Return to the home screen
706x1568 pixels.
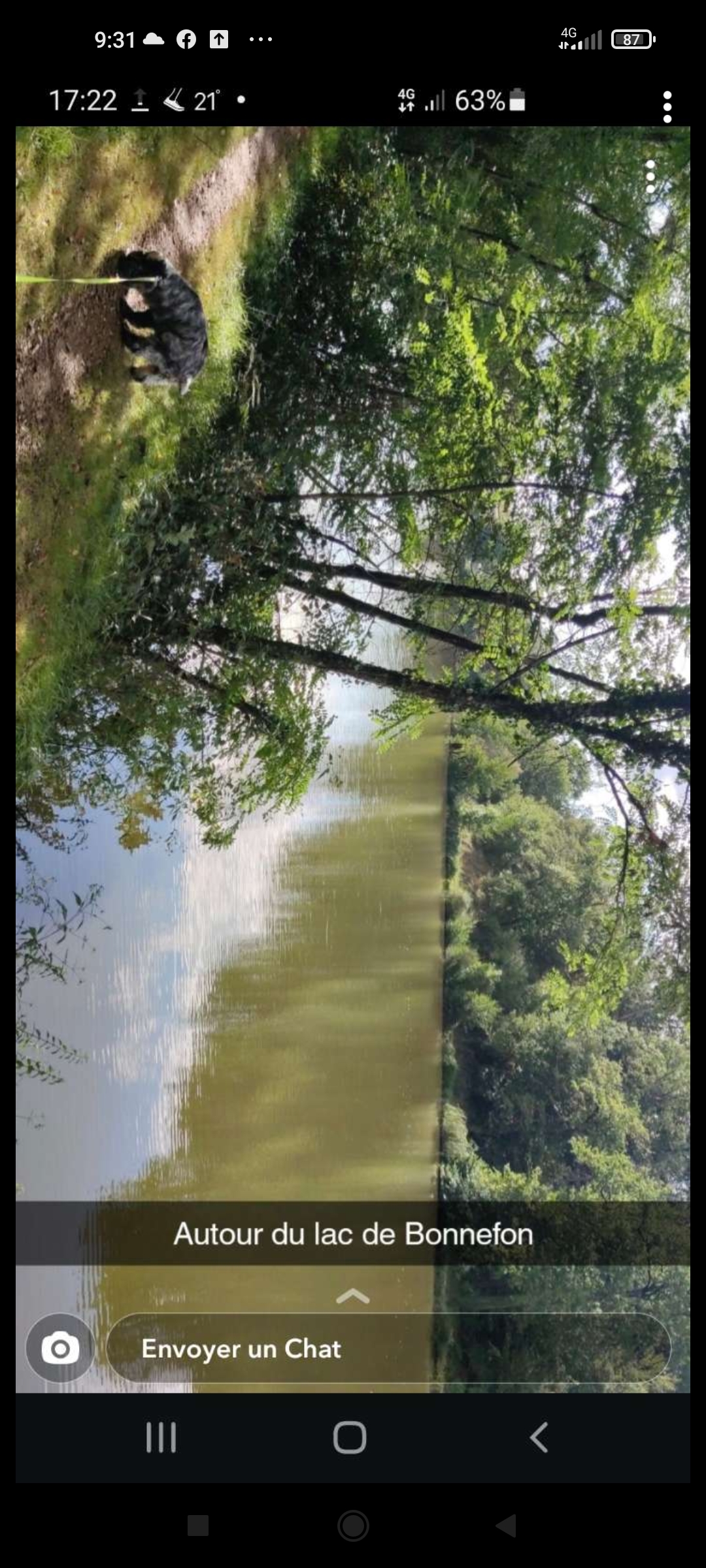tap(353, 1526)
